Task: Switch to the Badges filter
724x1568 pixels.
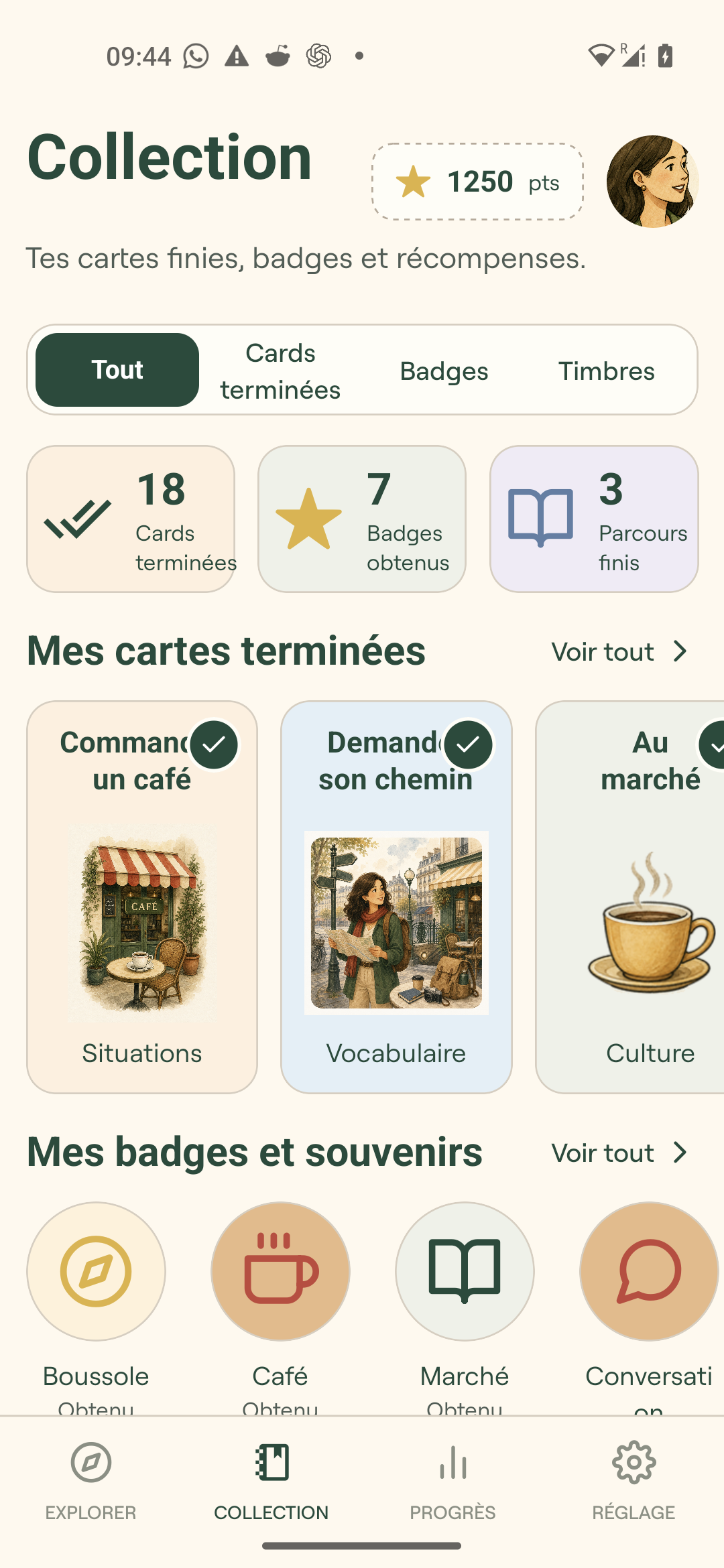Action: pyautogui.click(x=444, y=371)
